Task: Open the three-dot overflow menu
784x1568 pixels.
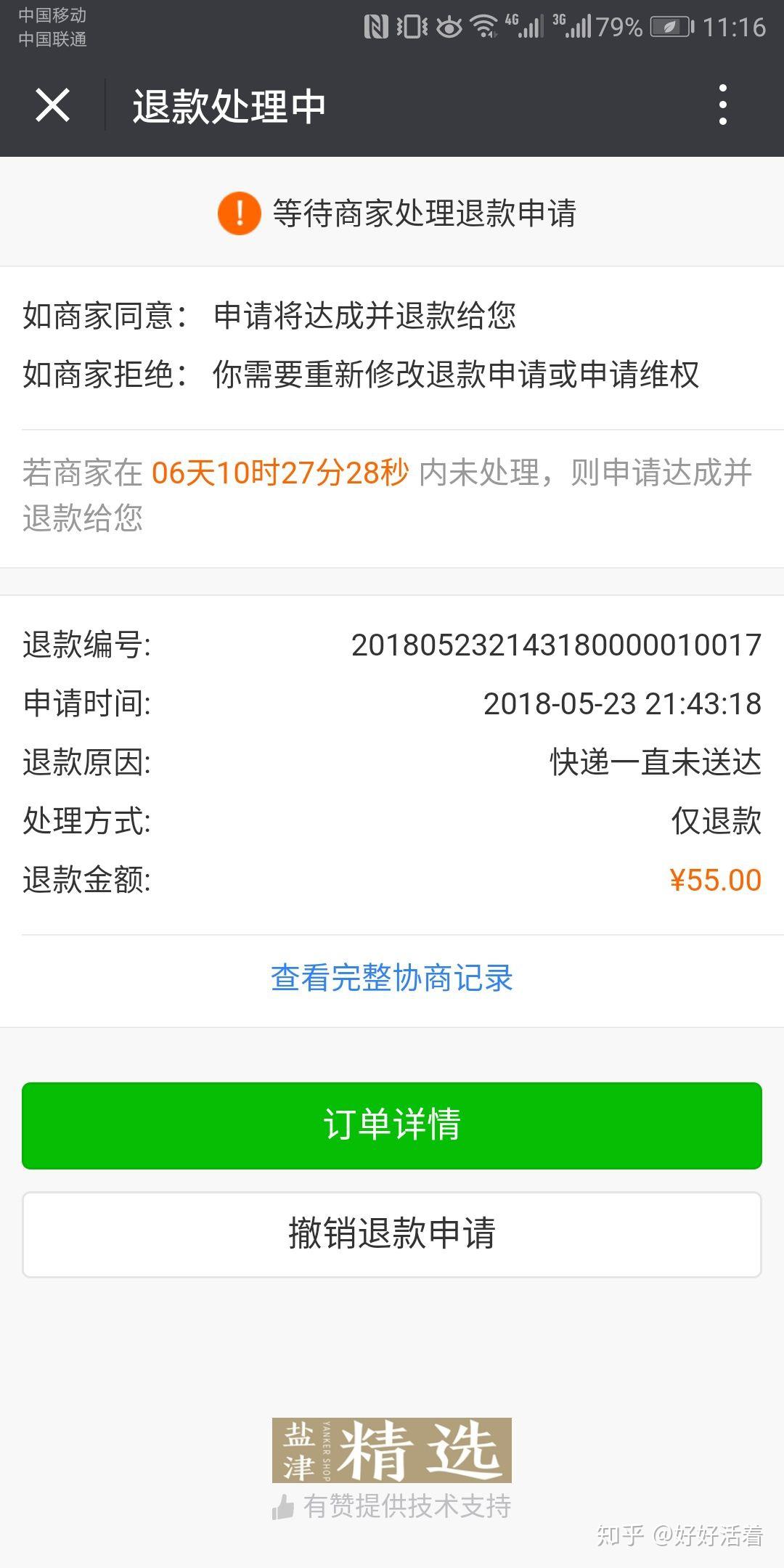Action: tap(721, 105)
